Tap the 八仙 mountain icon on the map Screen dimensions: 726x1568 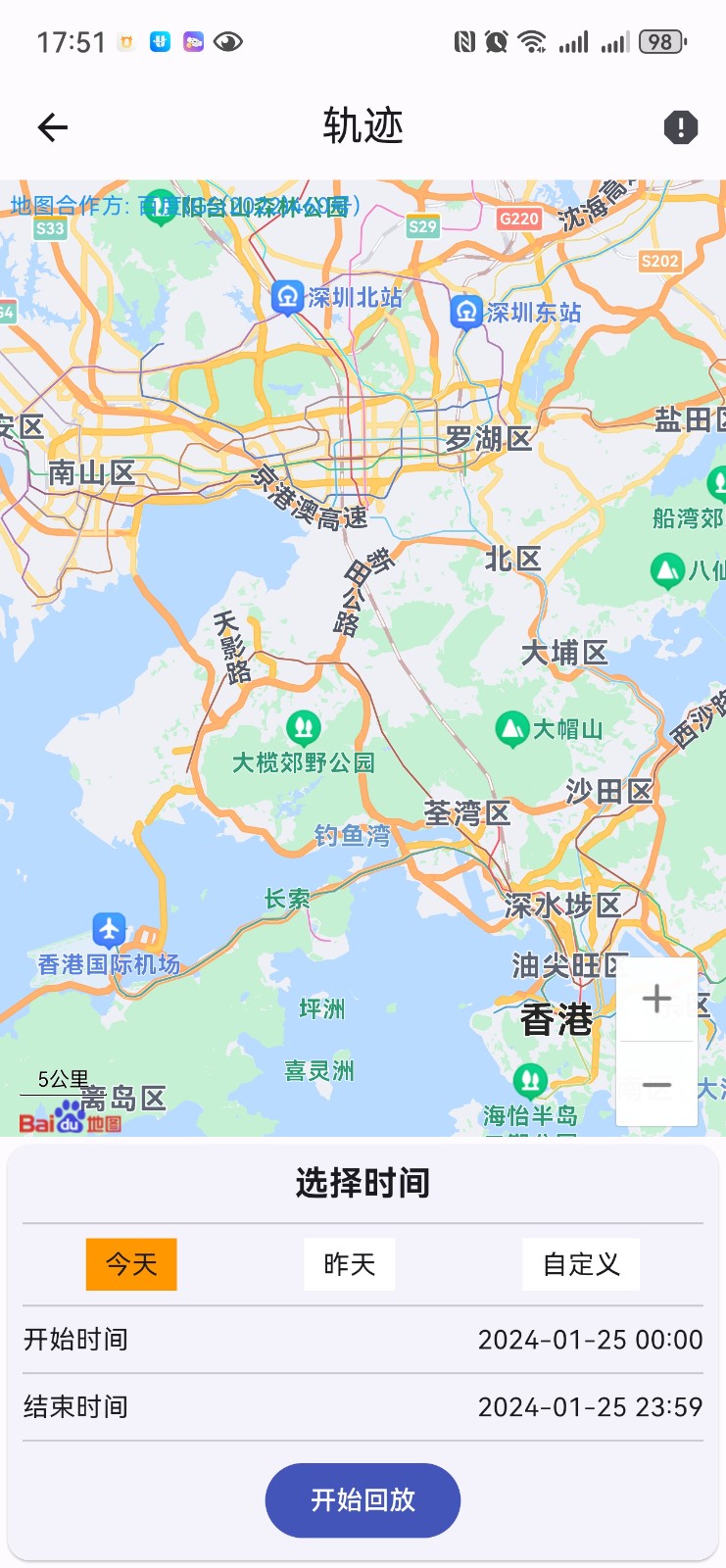click(x=669, y=571)
